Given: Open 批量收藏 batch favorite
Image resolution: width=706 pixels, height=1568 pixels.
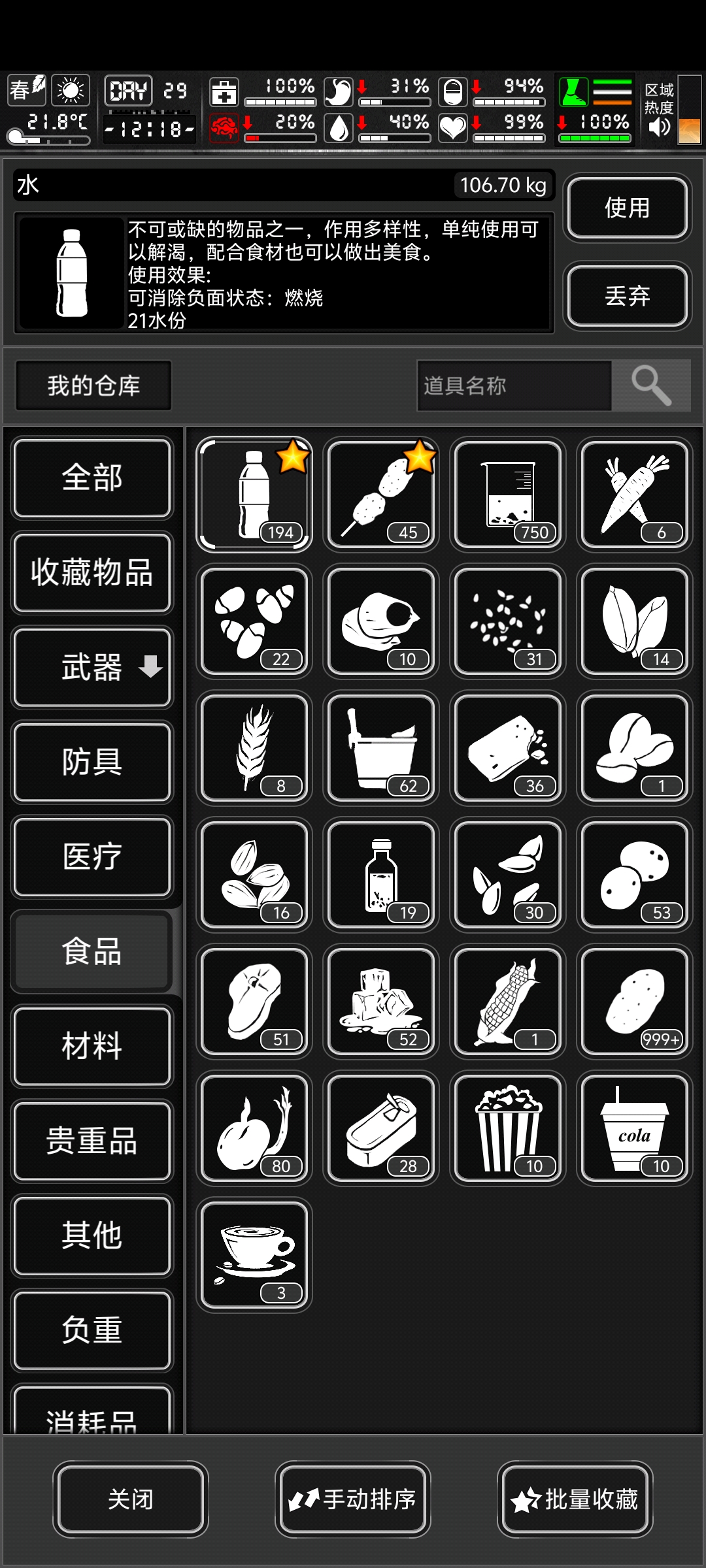Looking at the screenshot, I should click(575, 1499).
